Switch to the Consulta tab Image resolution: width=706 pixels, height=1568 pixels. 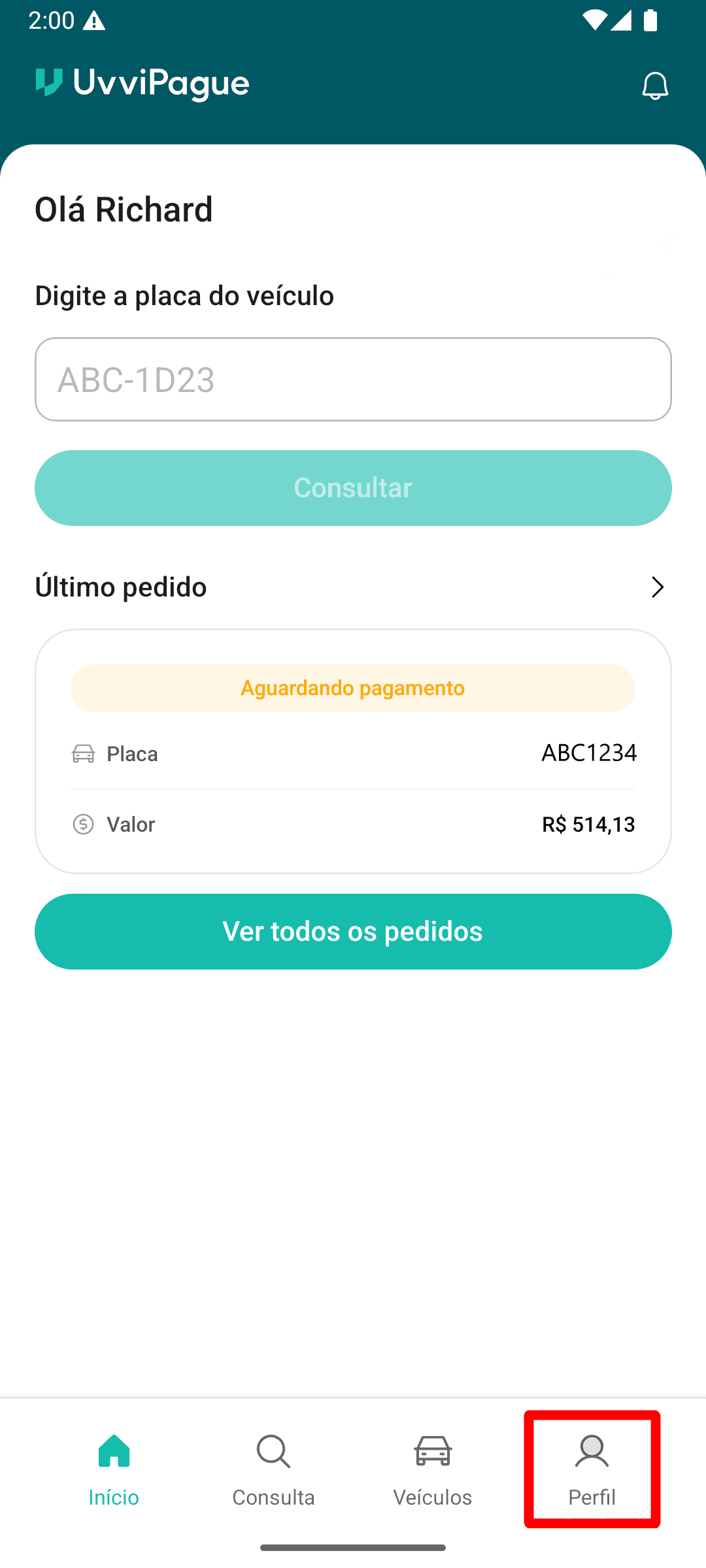273,1470
